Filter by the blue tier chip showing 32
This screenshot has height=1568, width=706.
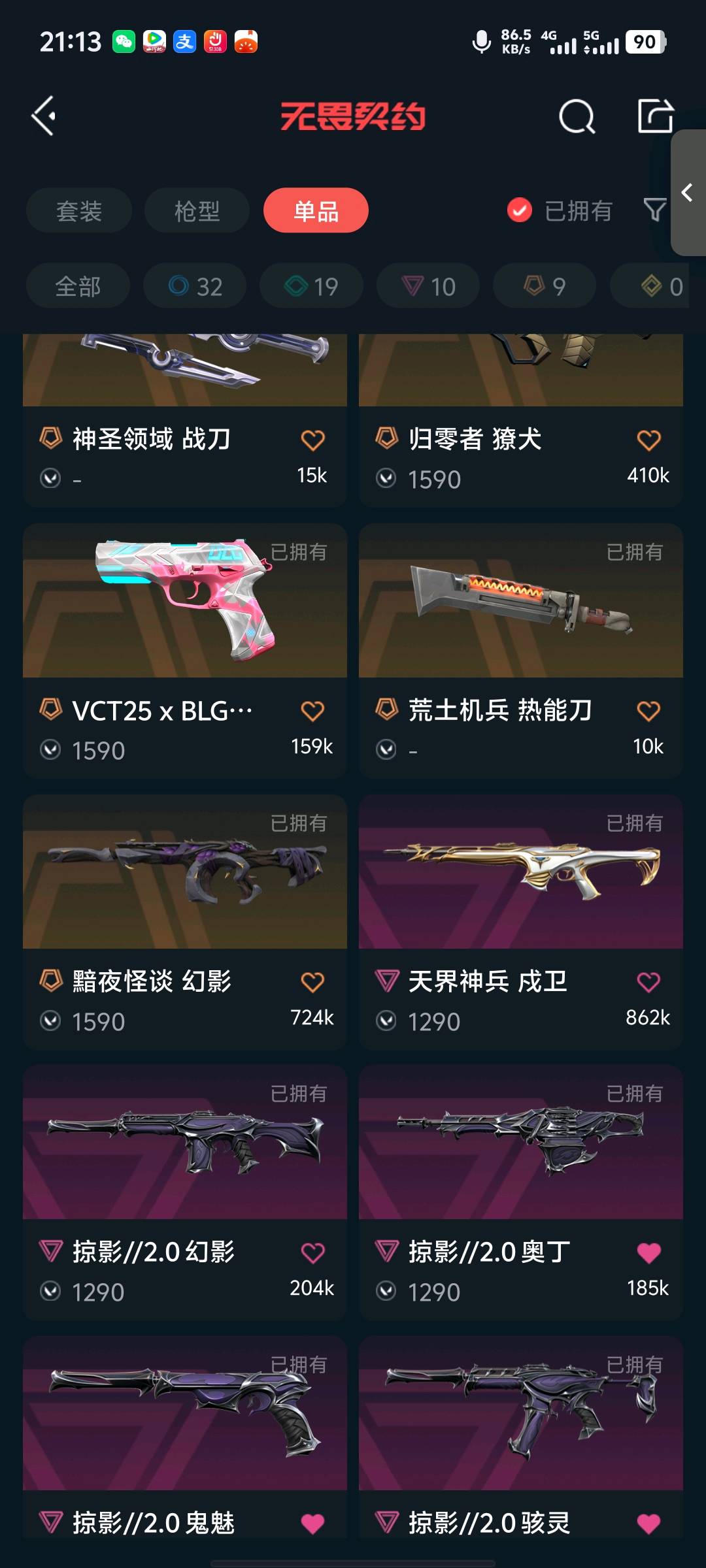click(x=195, y=286)
